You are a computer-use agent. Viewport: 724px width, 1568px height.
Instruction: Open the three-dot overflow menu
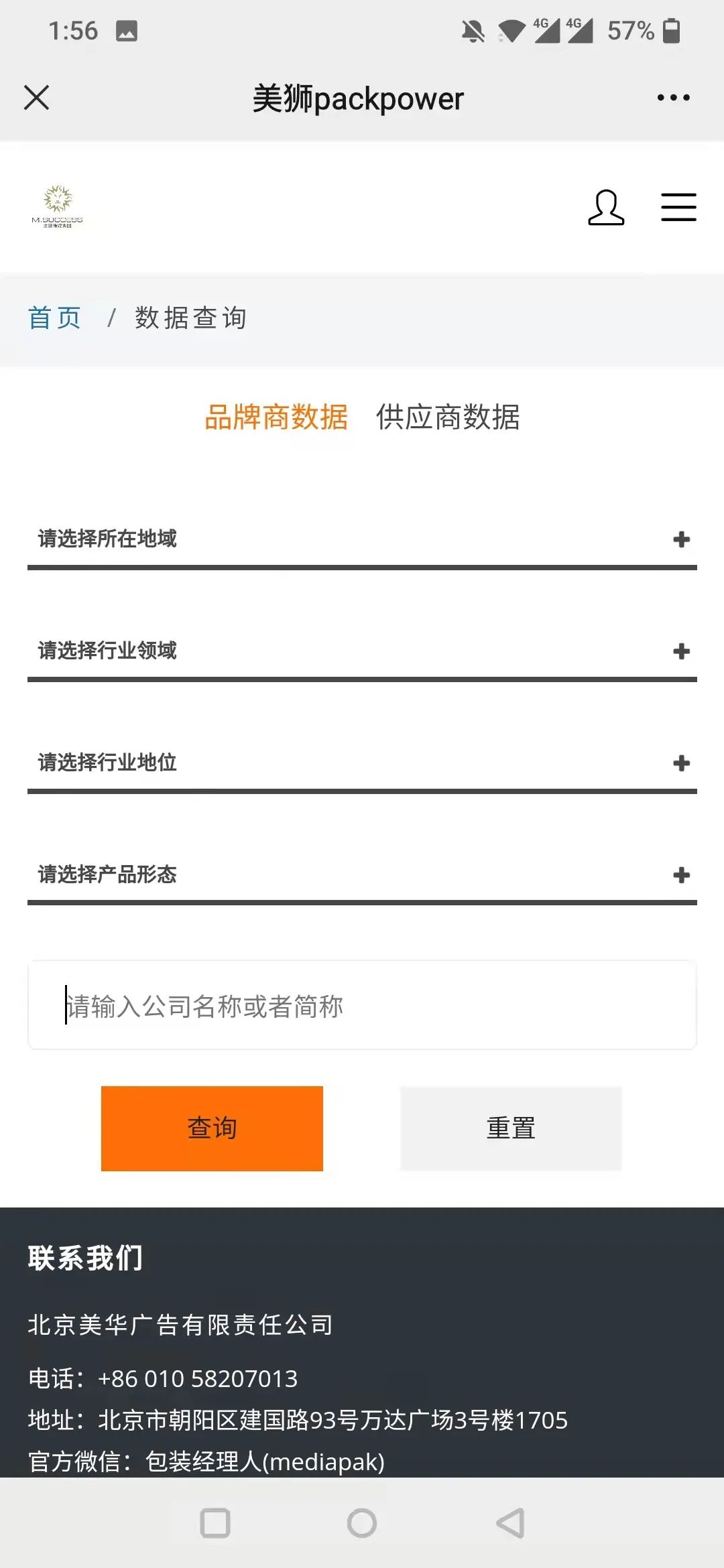tap(673, 98)
